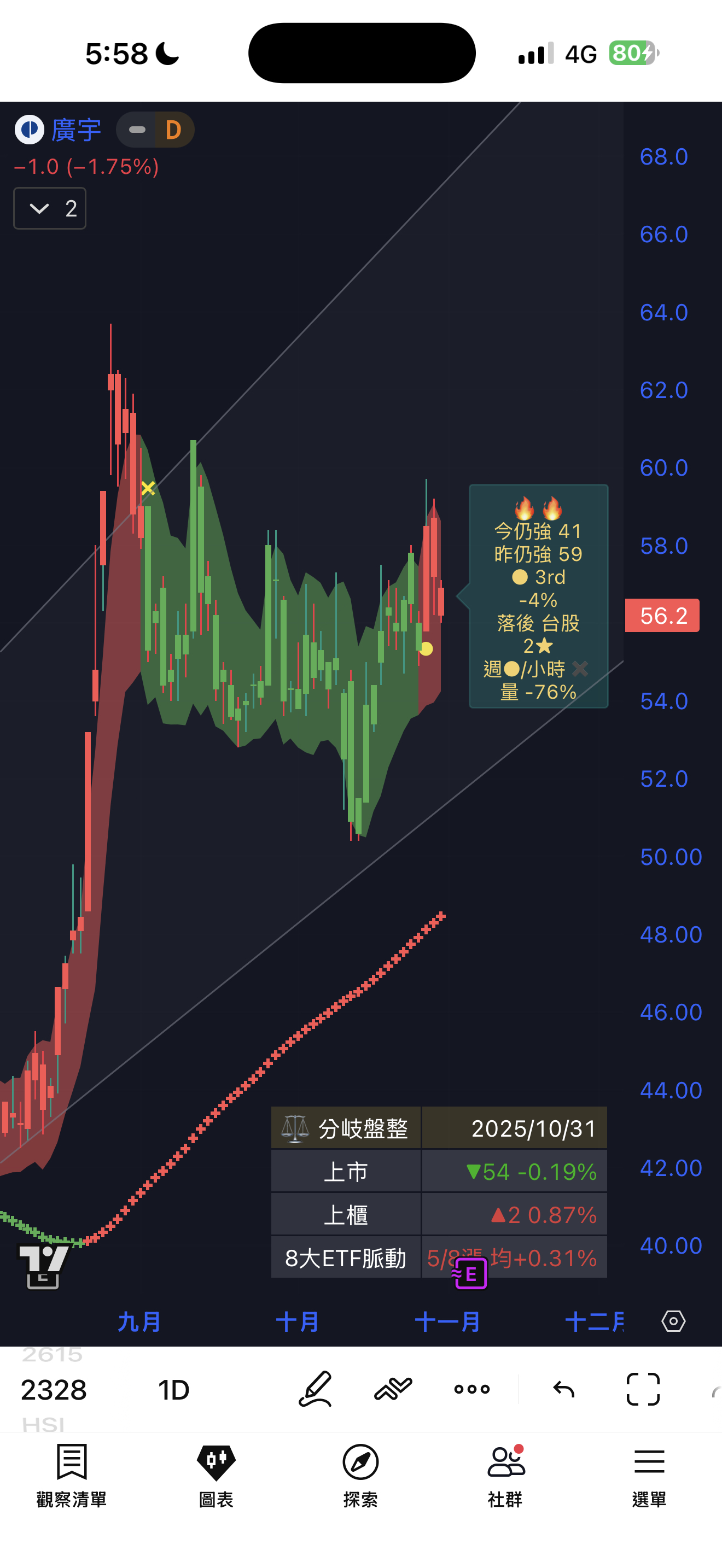The height and width of the screenshot is (1568, 722).
Task: Undo the last chart action
Action: click(x=564, y=1389)
